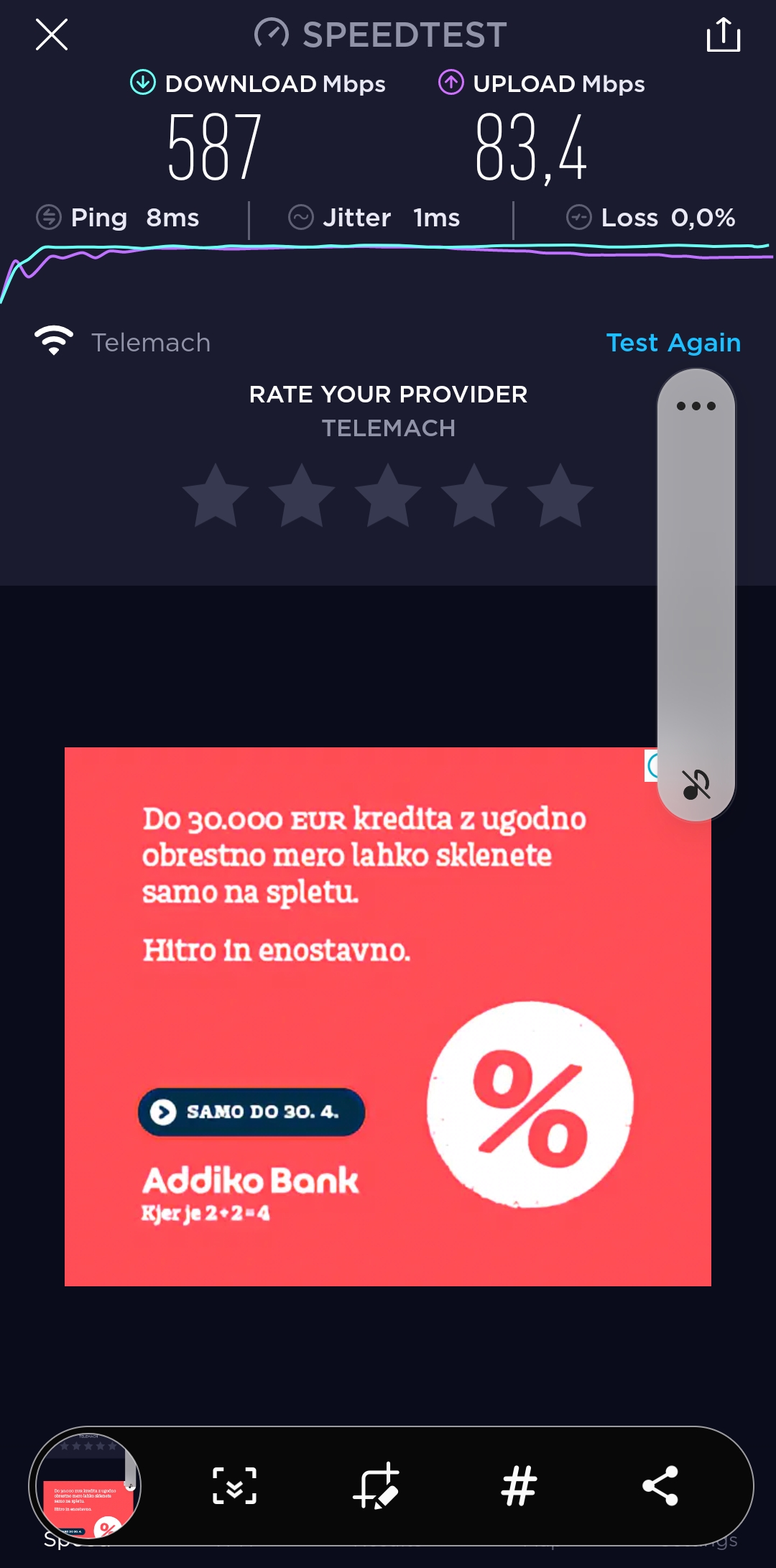Open volume panel three-dot options

click(x=696, y=406)
